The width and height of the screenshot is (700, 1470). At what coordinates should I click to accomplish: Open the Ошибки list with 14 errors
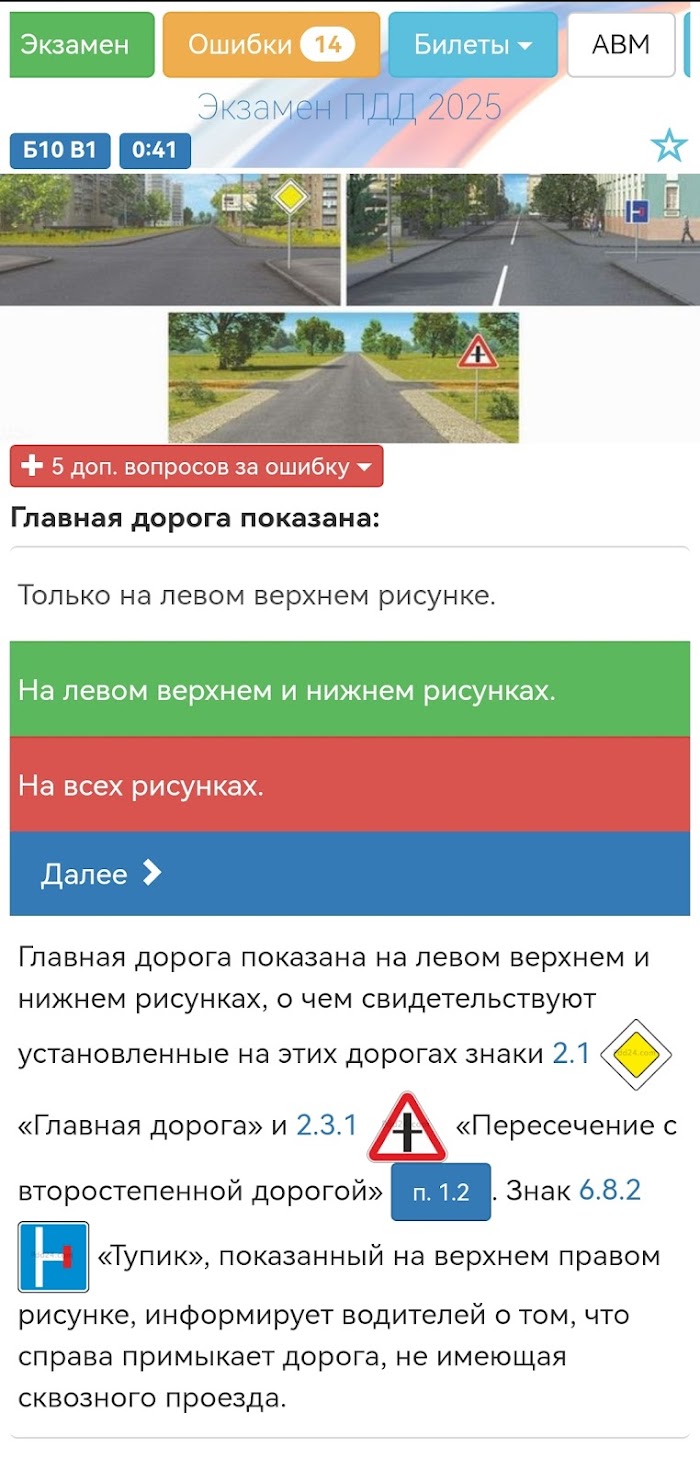pos(271,45)
